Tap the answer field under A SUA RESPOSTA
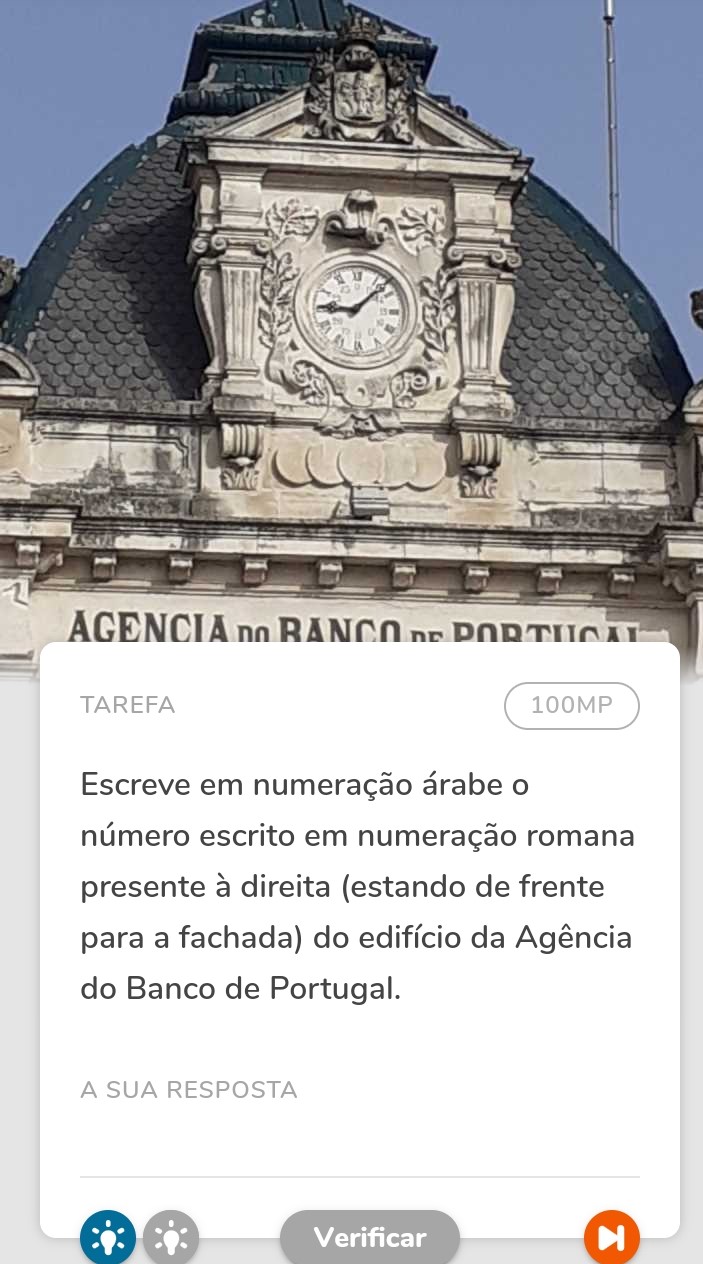The width and height of the screenshot is (703, 1264). click(x=359, y=1145)
